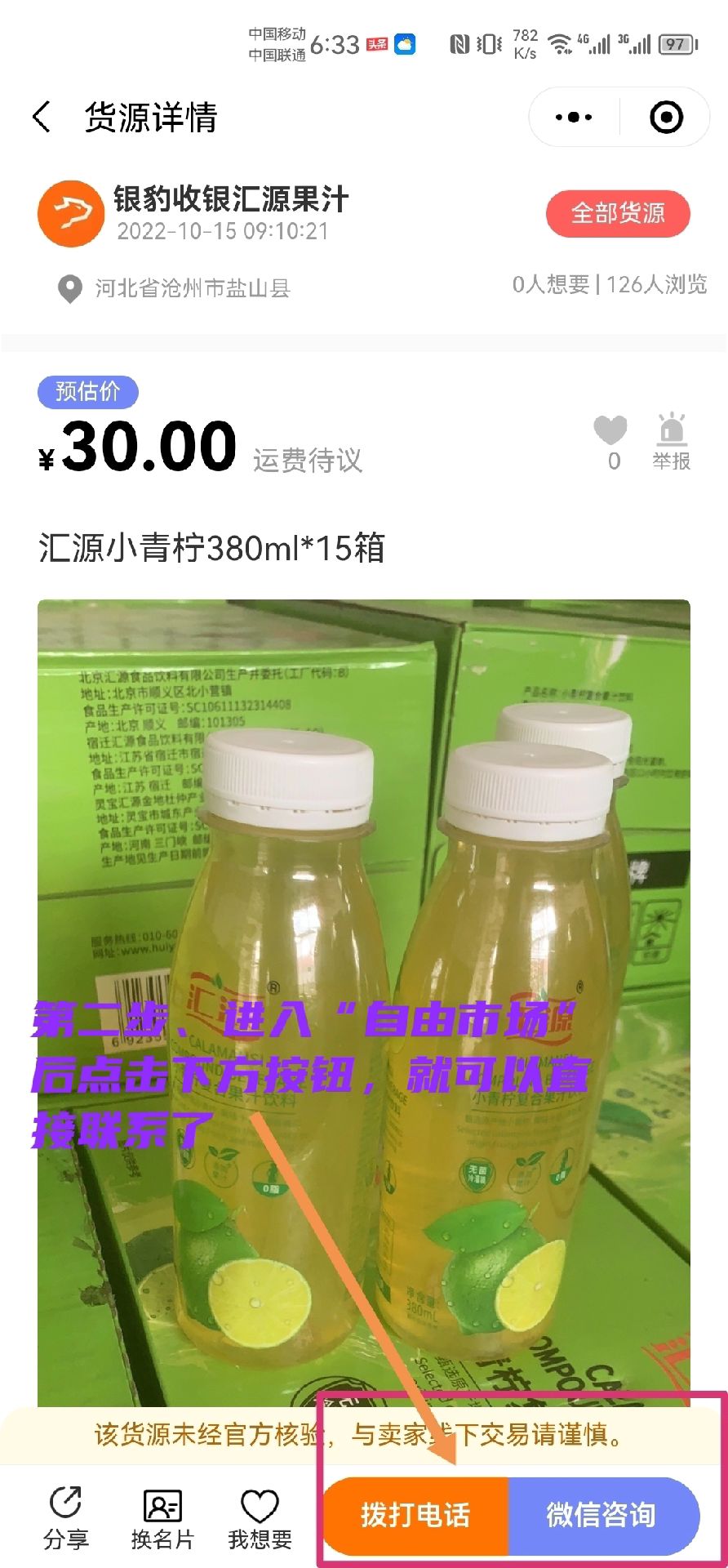Call the seller with 拨打电话

[x=416, y=1515]
